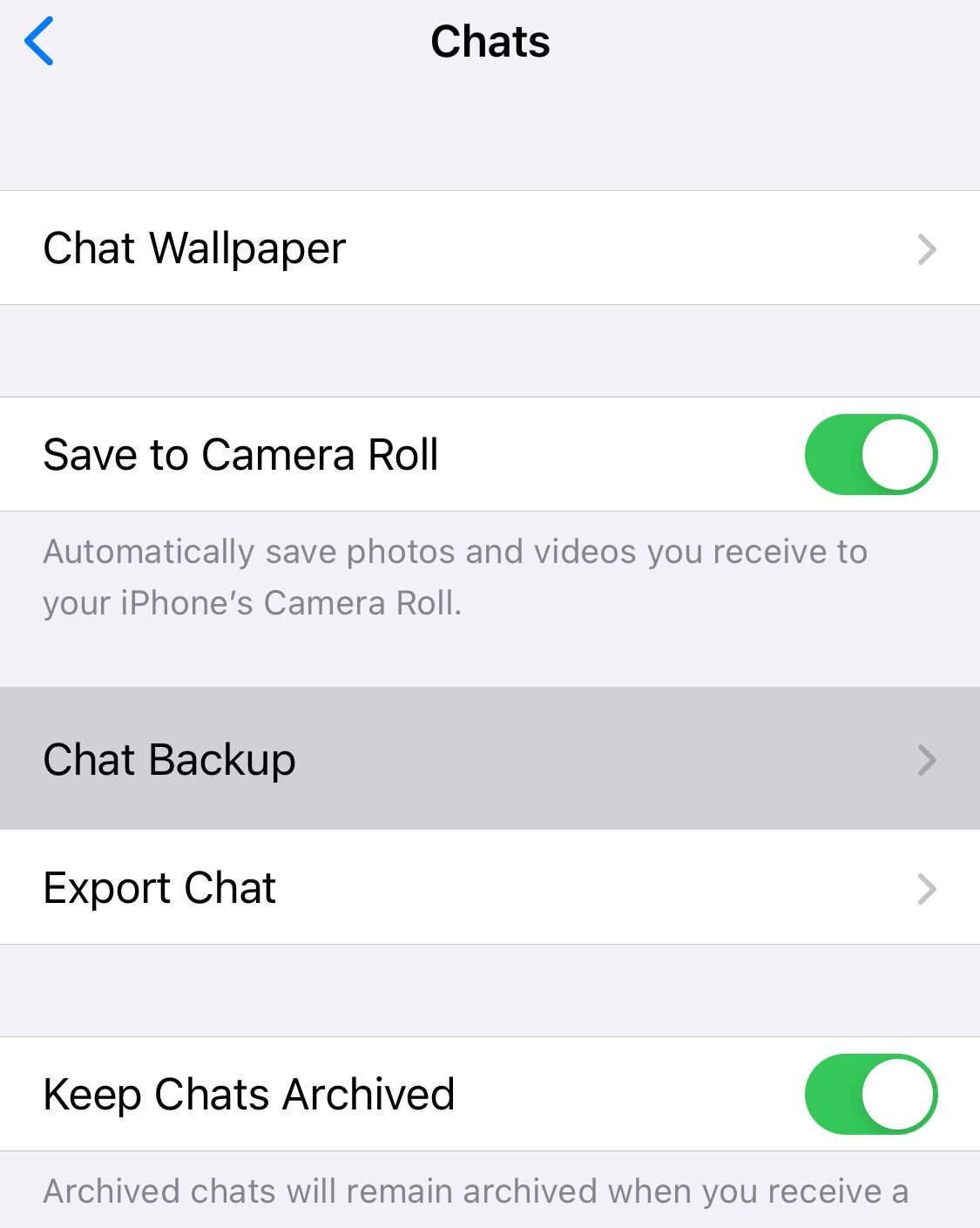Go back from Chats settings
This screenshot has width=980, height=1228.
[x=40, y=41]
